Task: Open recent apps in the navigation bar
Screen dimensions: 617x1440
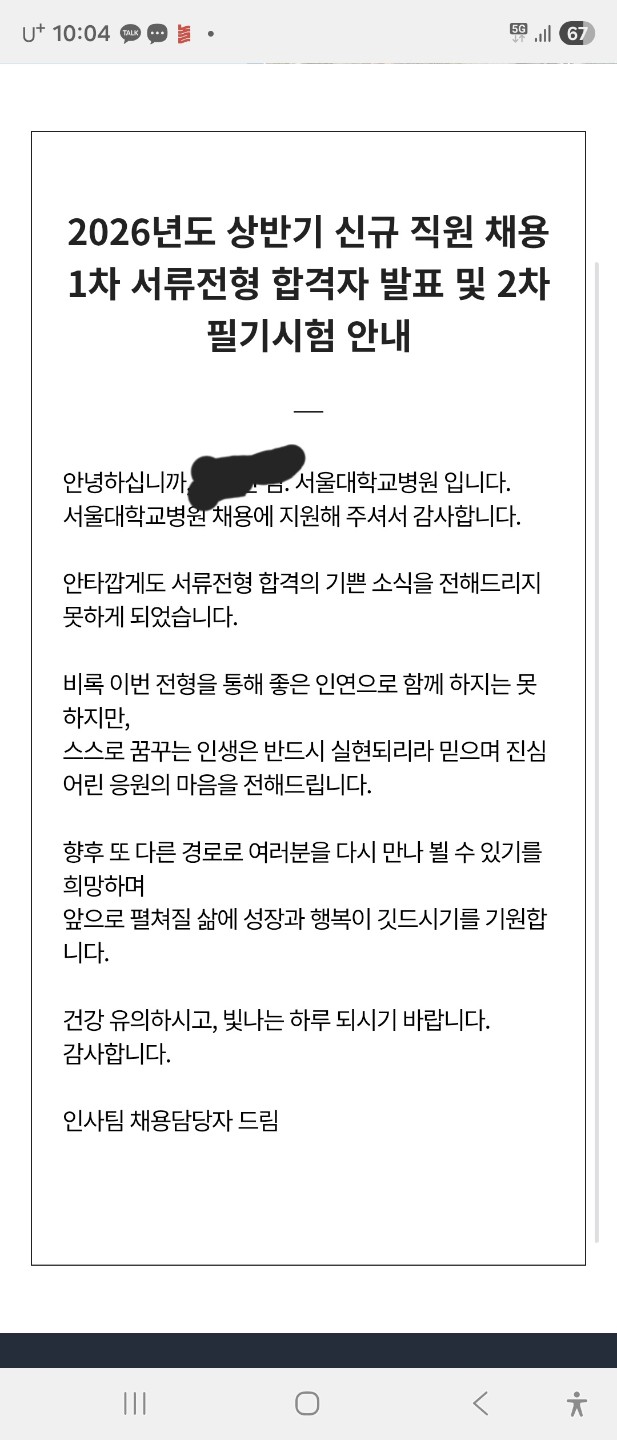Action: click(135, 1403)
